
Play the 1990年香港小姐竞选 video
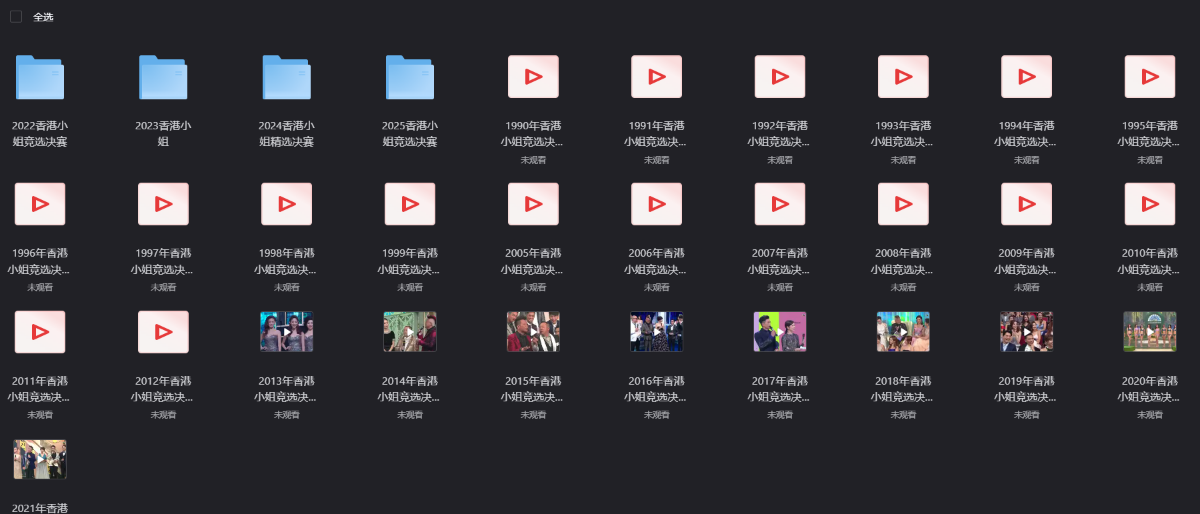tap(533, 77)
